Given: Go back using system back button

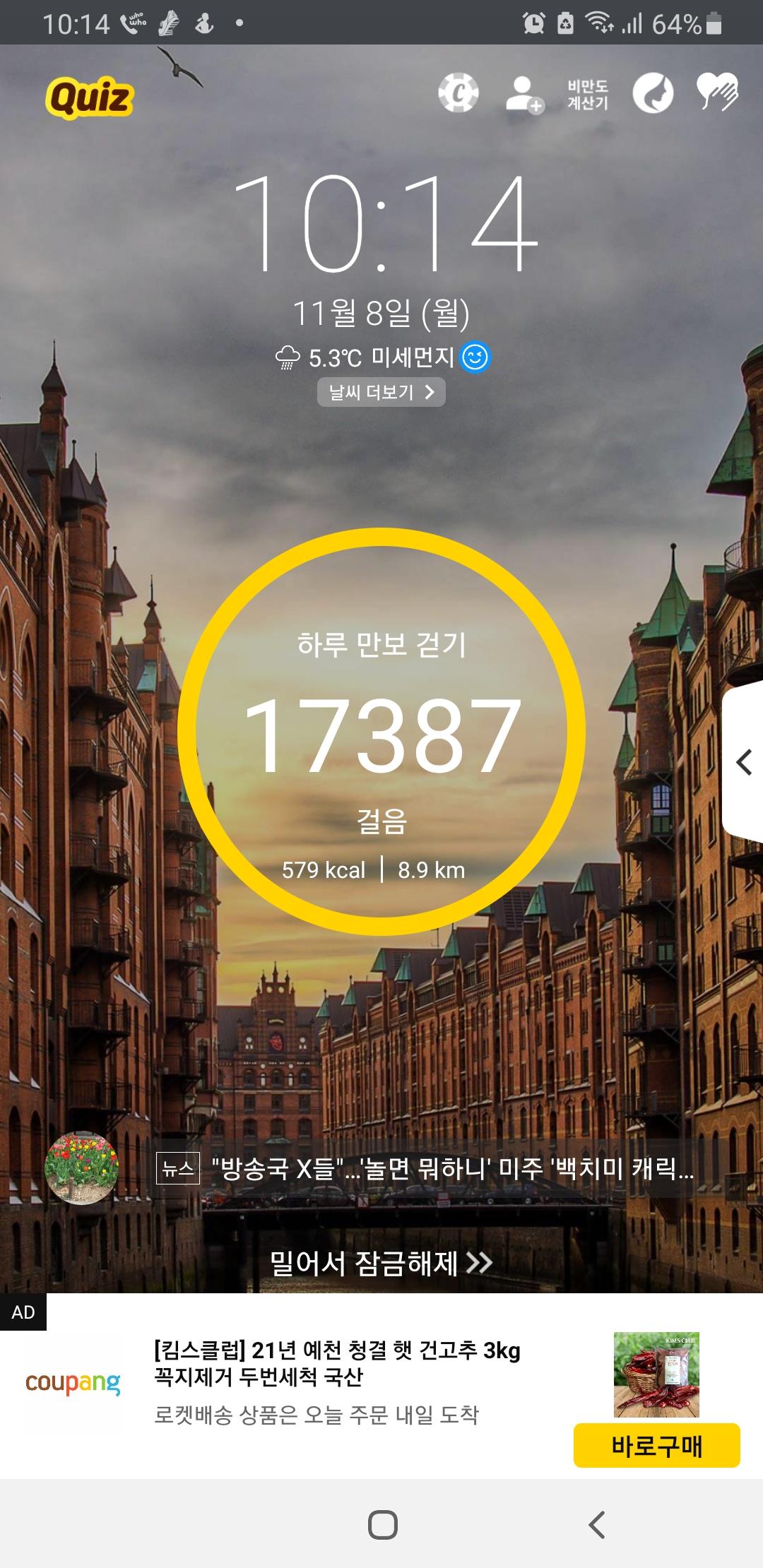Looking at the screenshot, I should 598,1524.
